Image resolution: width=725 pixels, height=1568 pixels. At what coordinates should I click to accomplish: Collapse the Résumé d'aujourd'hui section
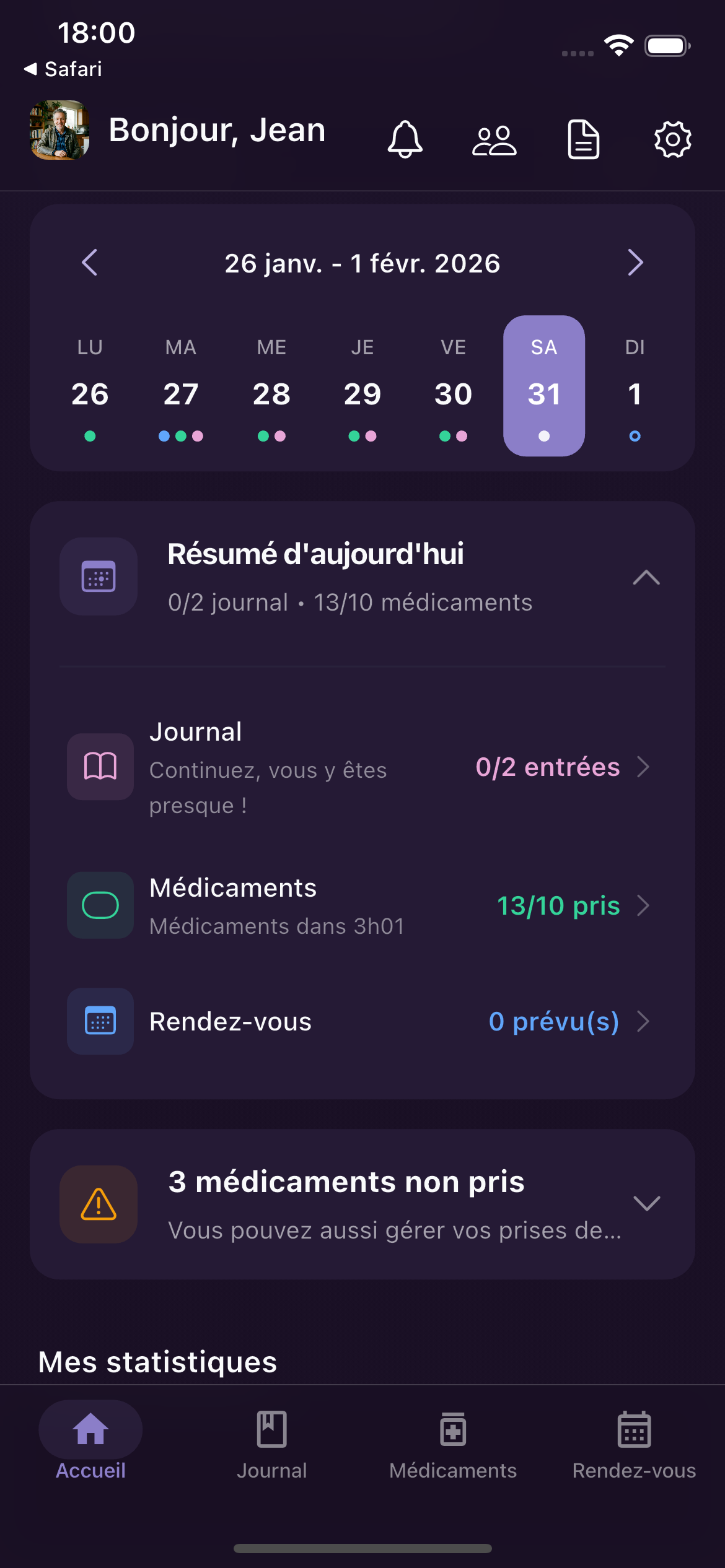[x=647, y=577]
